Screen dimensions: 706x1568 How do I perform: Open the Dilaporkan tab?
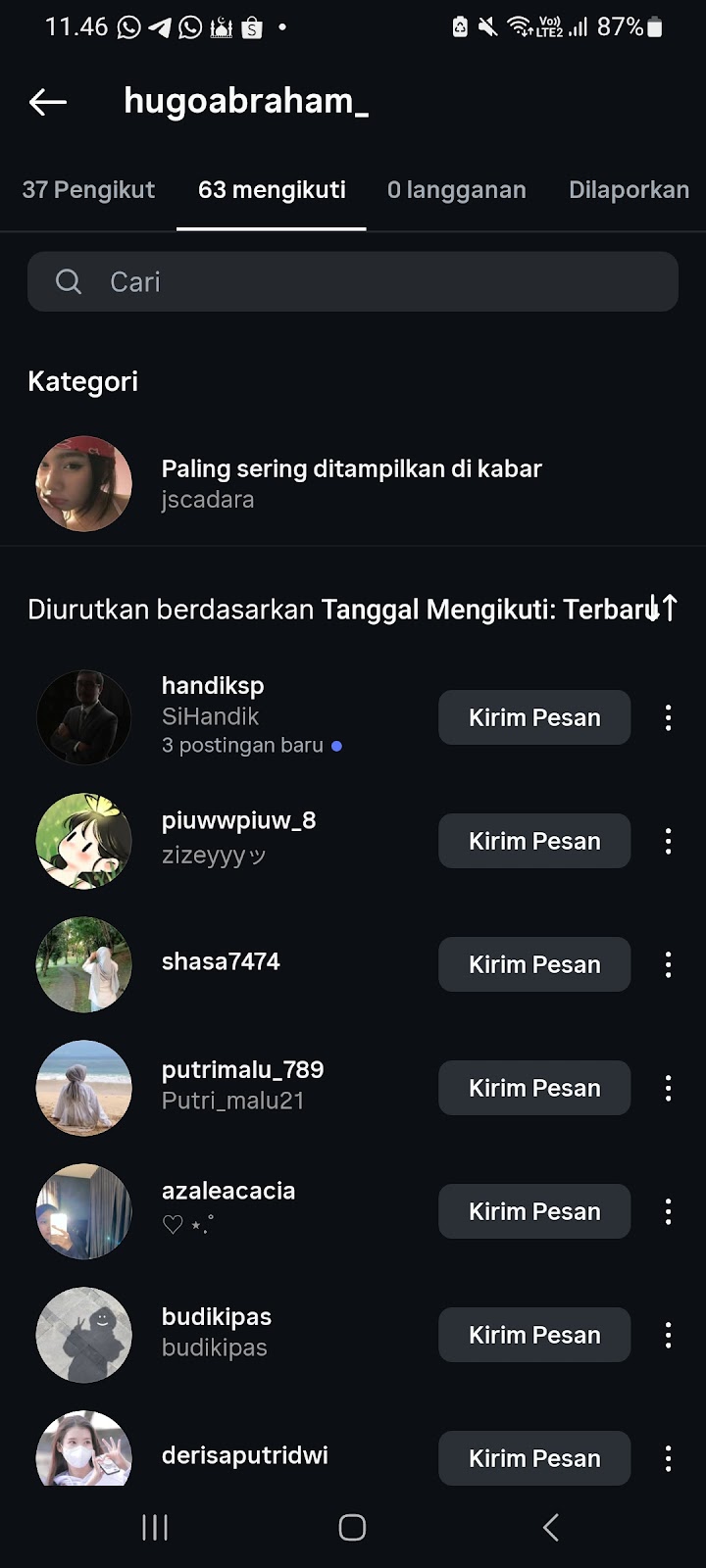click(629, 190)
